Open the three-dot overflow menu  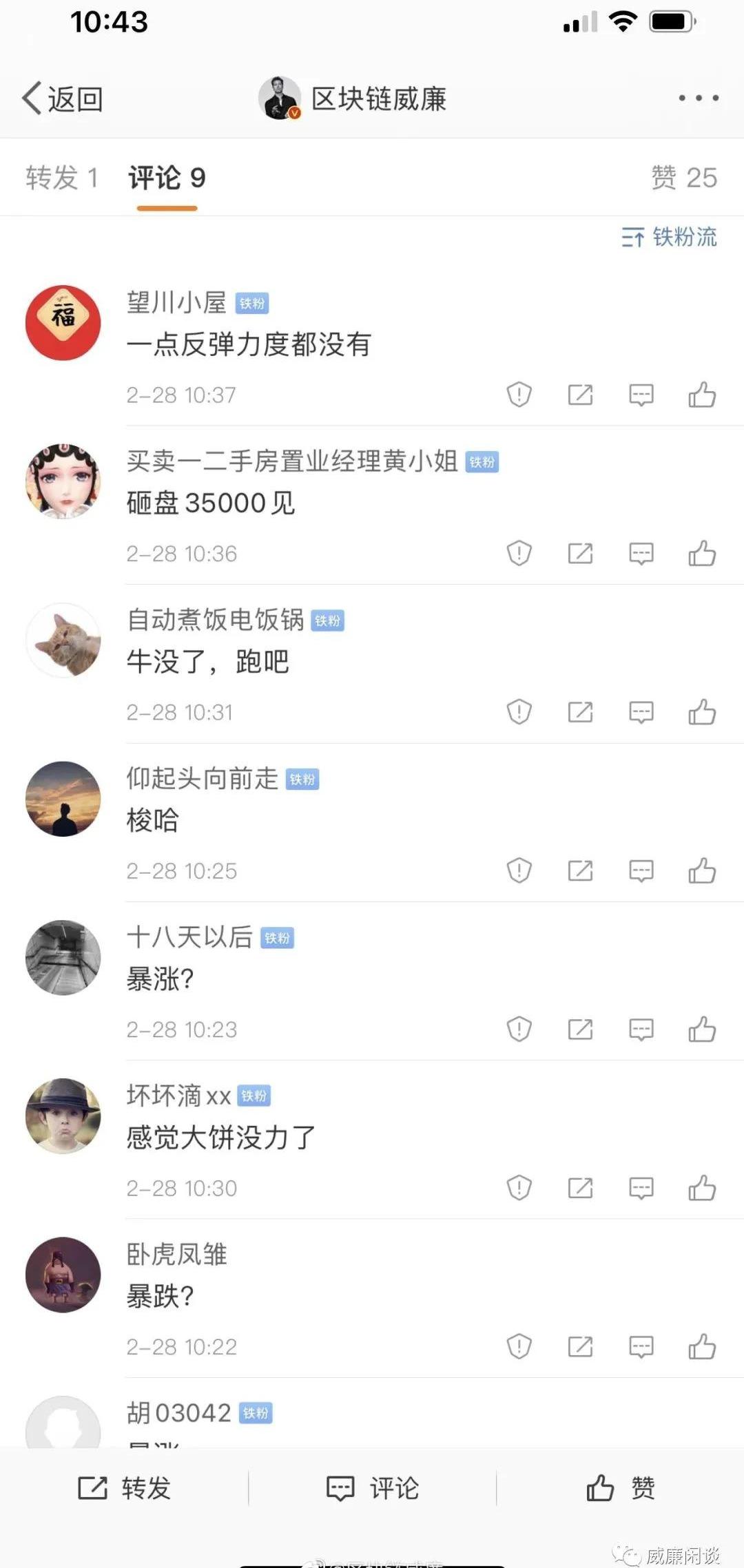[x=698, y=98]
